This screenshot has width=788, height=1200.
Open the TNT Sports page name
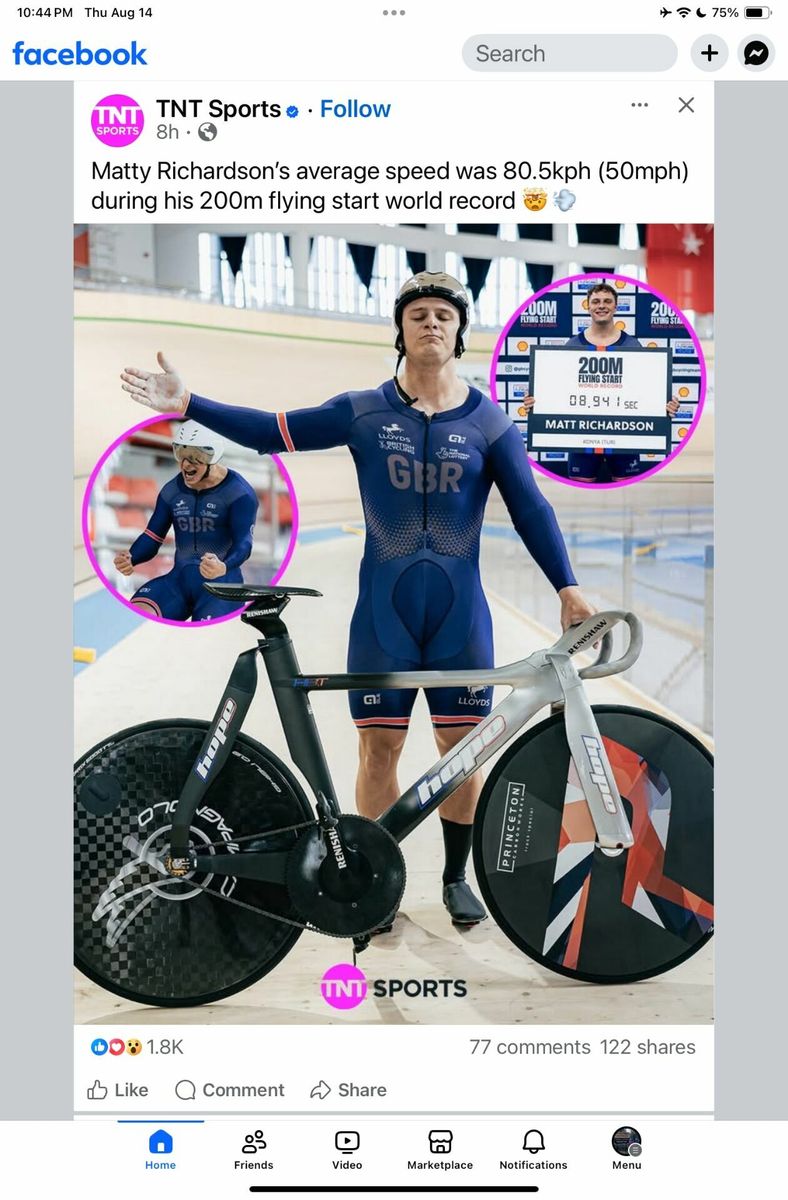coord(218,109)
